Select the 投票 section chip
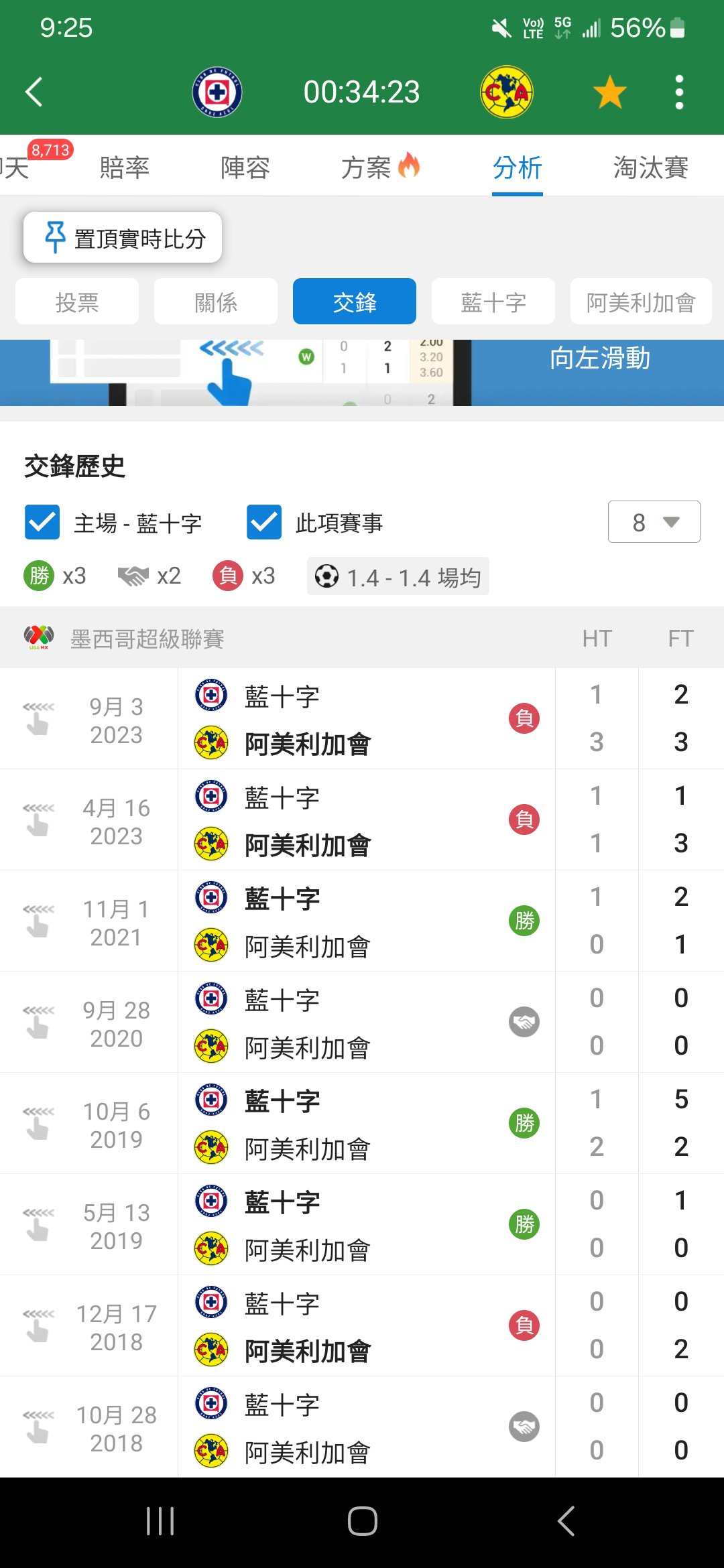The image size is (724, 1568). (x=77, y=302)
